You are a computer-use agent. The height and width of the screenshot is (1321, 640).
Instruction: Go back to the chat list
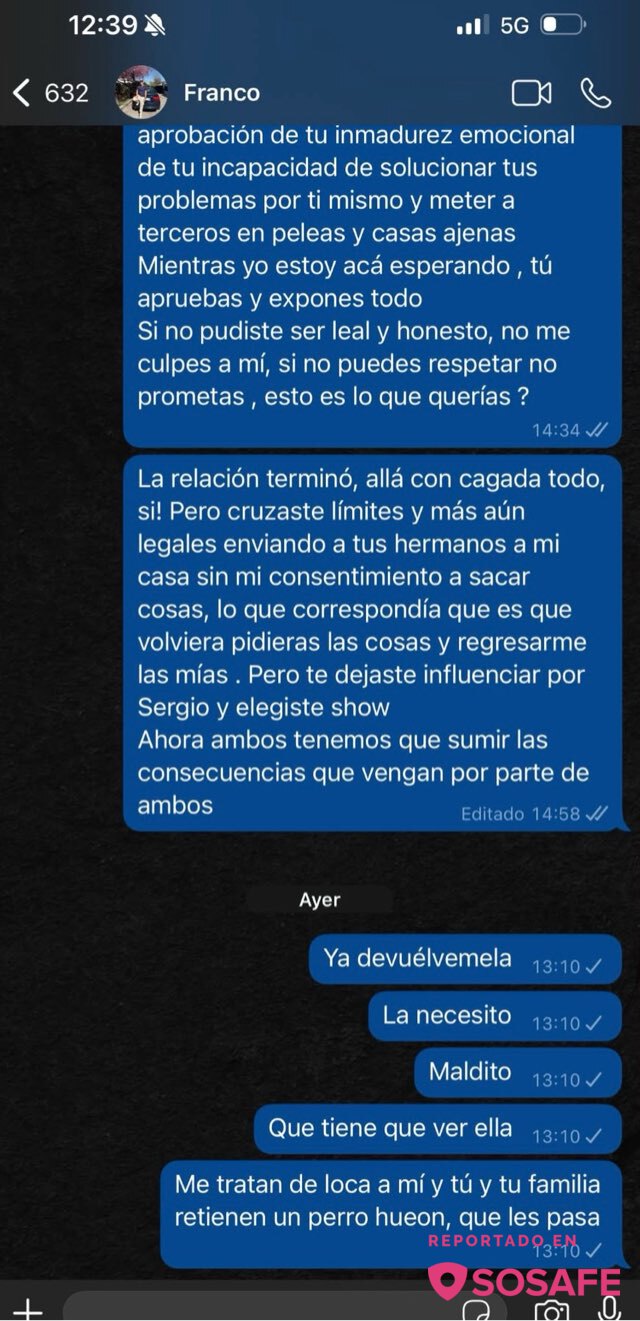click(22, 93)
